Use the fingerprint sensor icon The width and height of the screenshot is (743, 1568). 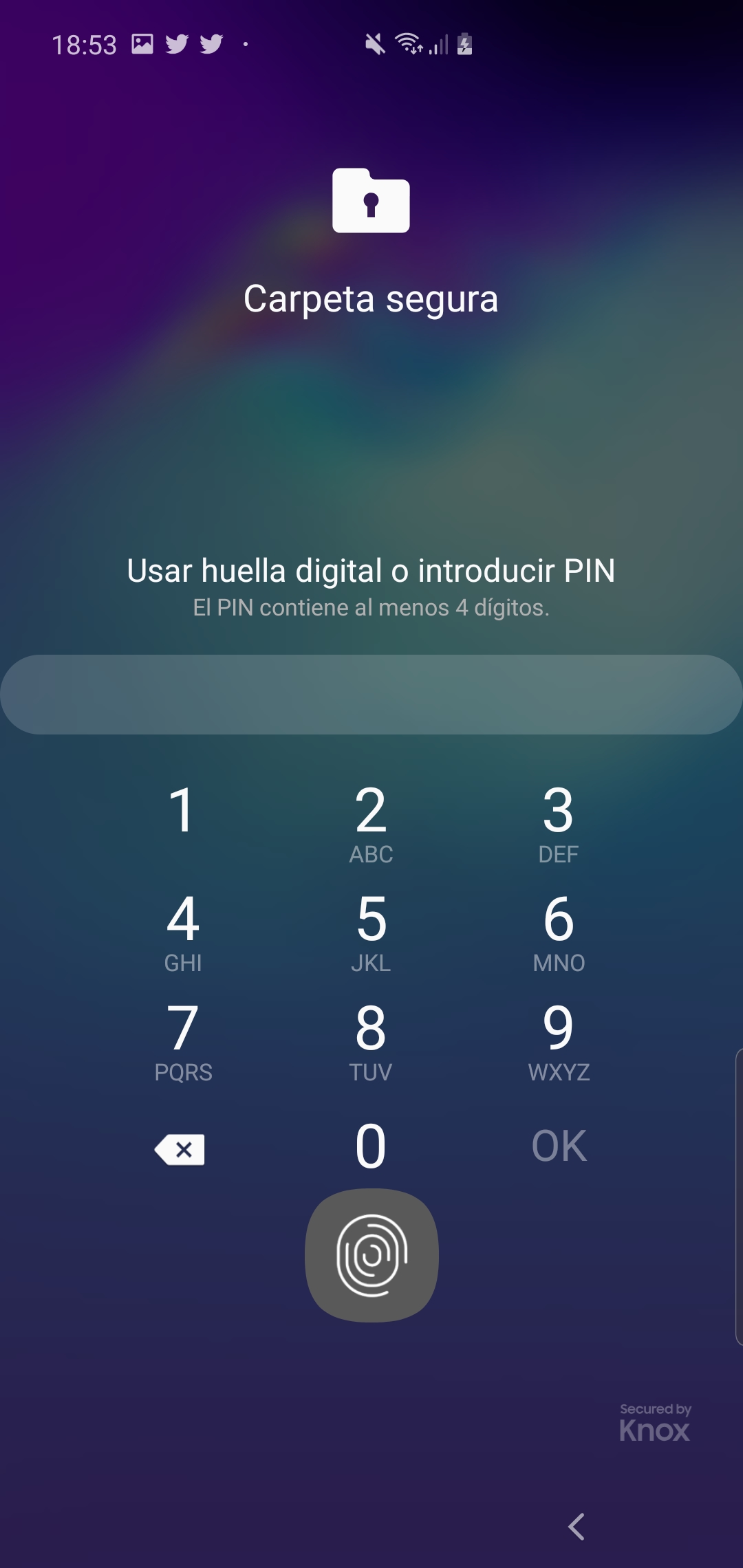click(371, 1255)
